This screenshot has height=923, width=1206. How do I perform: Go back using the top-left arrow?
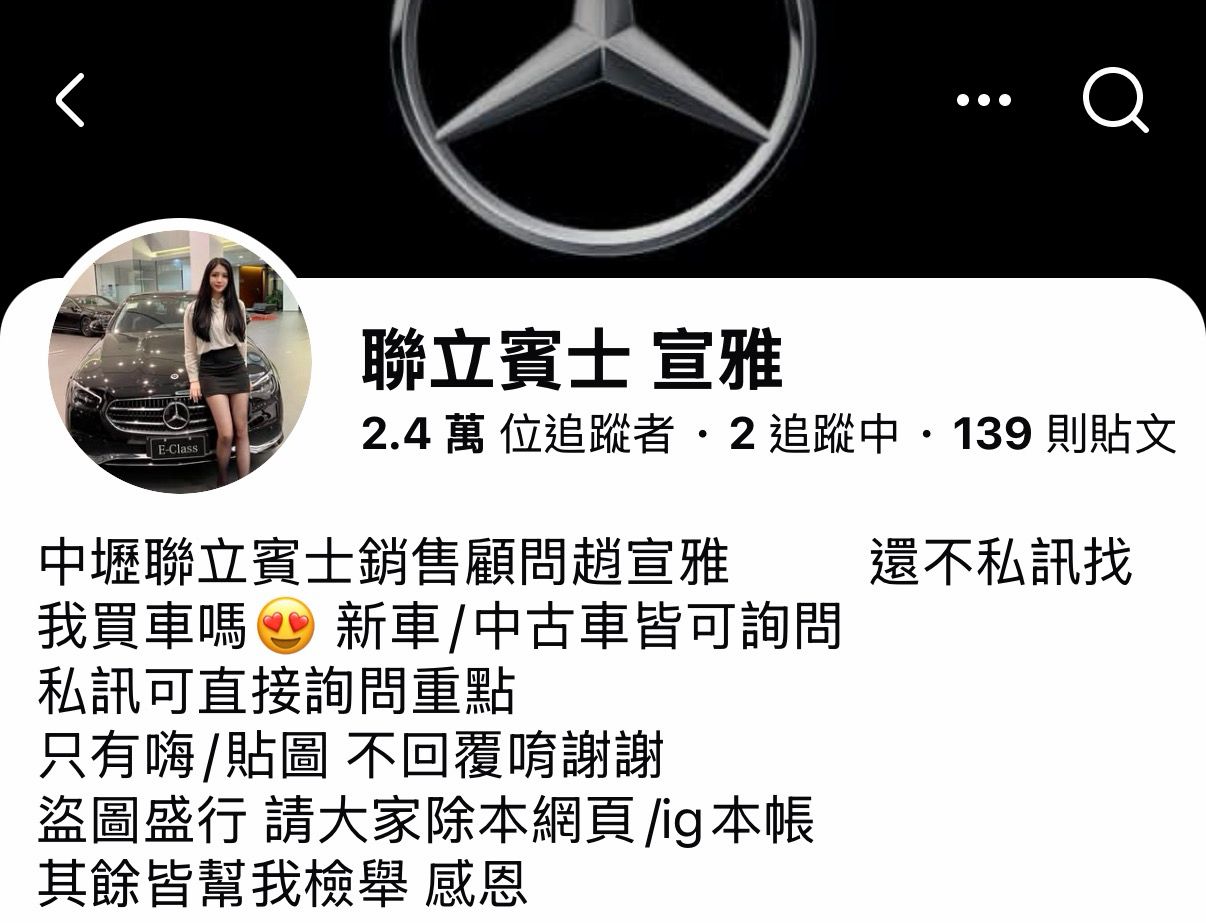click(70, 100)
